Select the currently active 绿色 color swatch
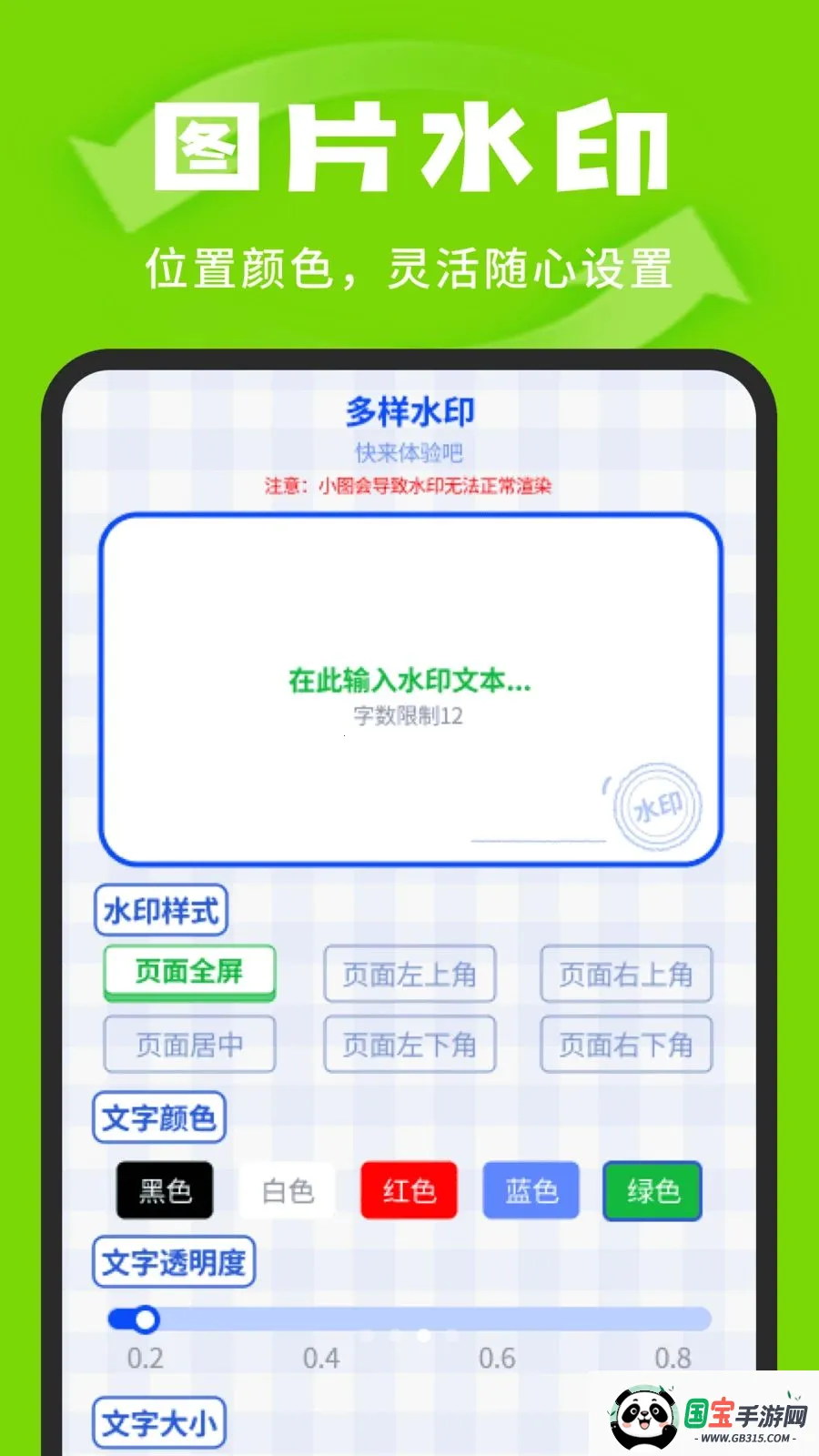The width and height of the screenshot is (819, 1456). pyautogui.click(x=652, y=1189)
